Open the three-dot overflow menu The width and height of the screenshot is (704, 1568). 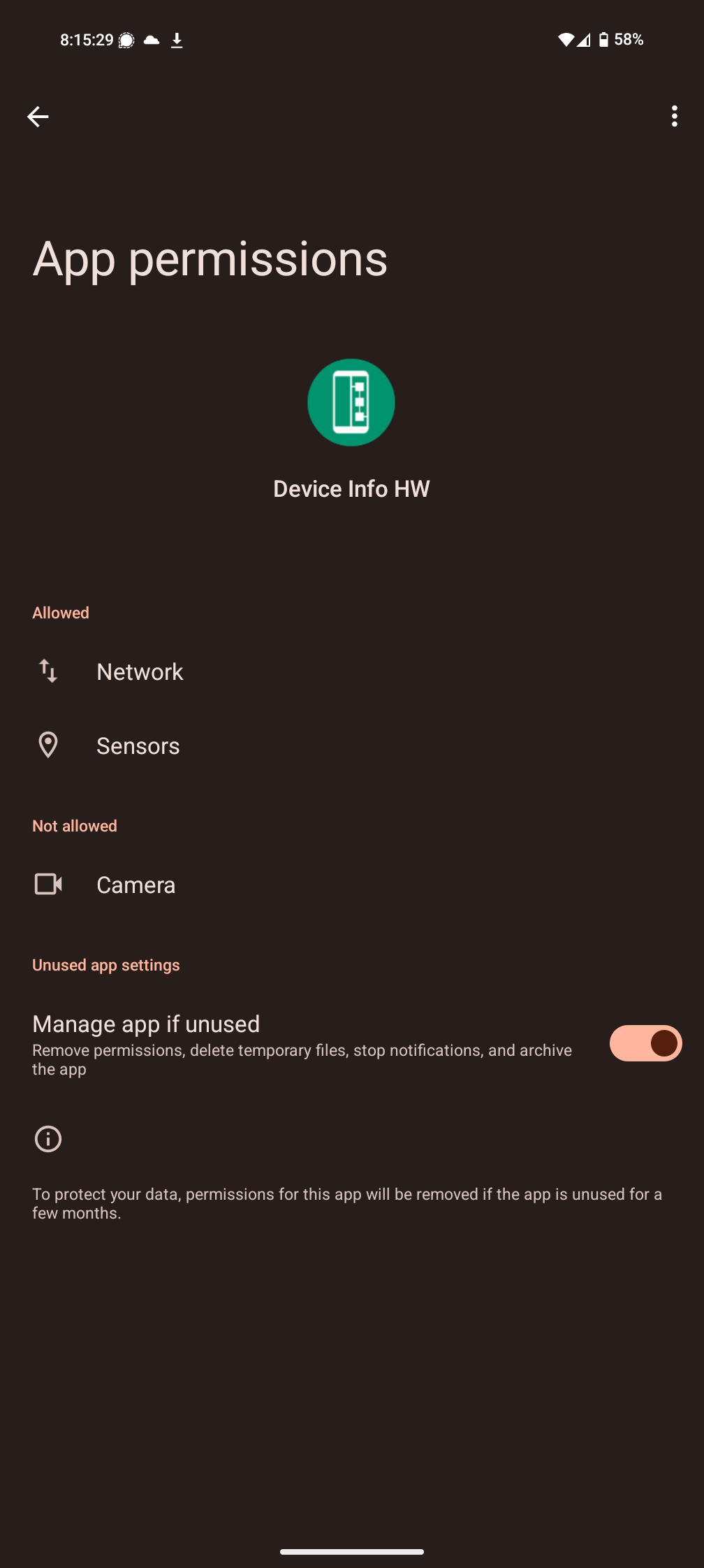(674, 116)
